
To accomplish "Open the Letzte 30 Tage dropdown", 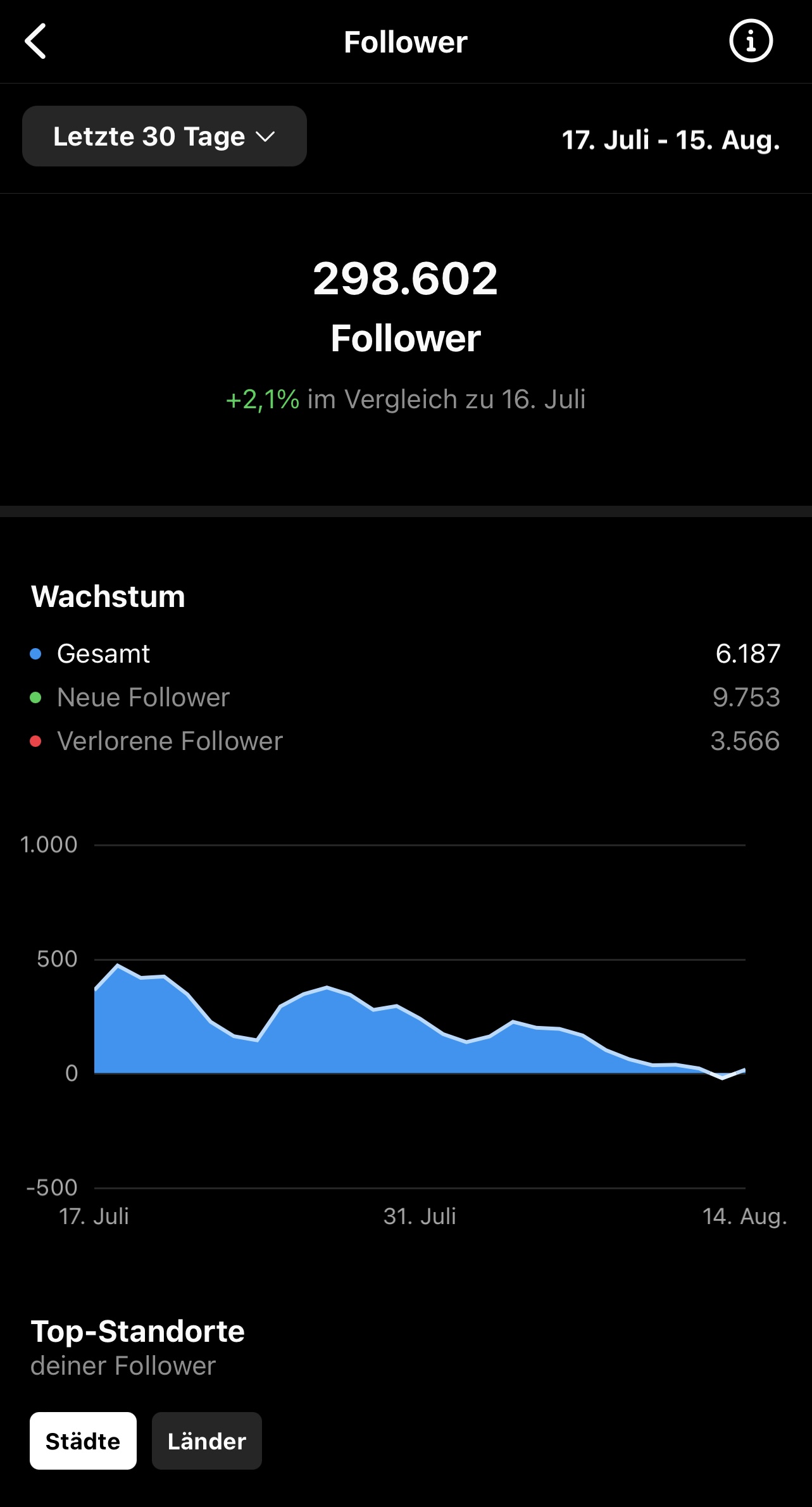I will click(165, 136).
